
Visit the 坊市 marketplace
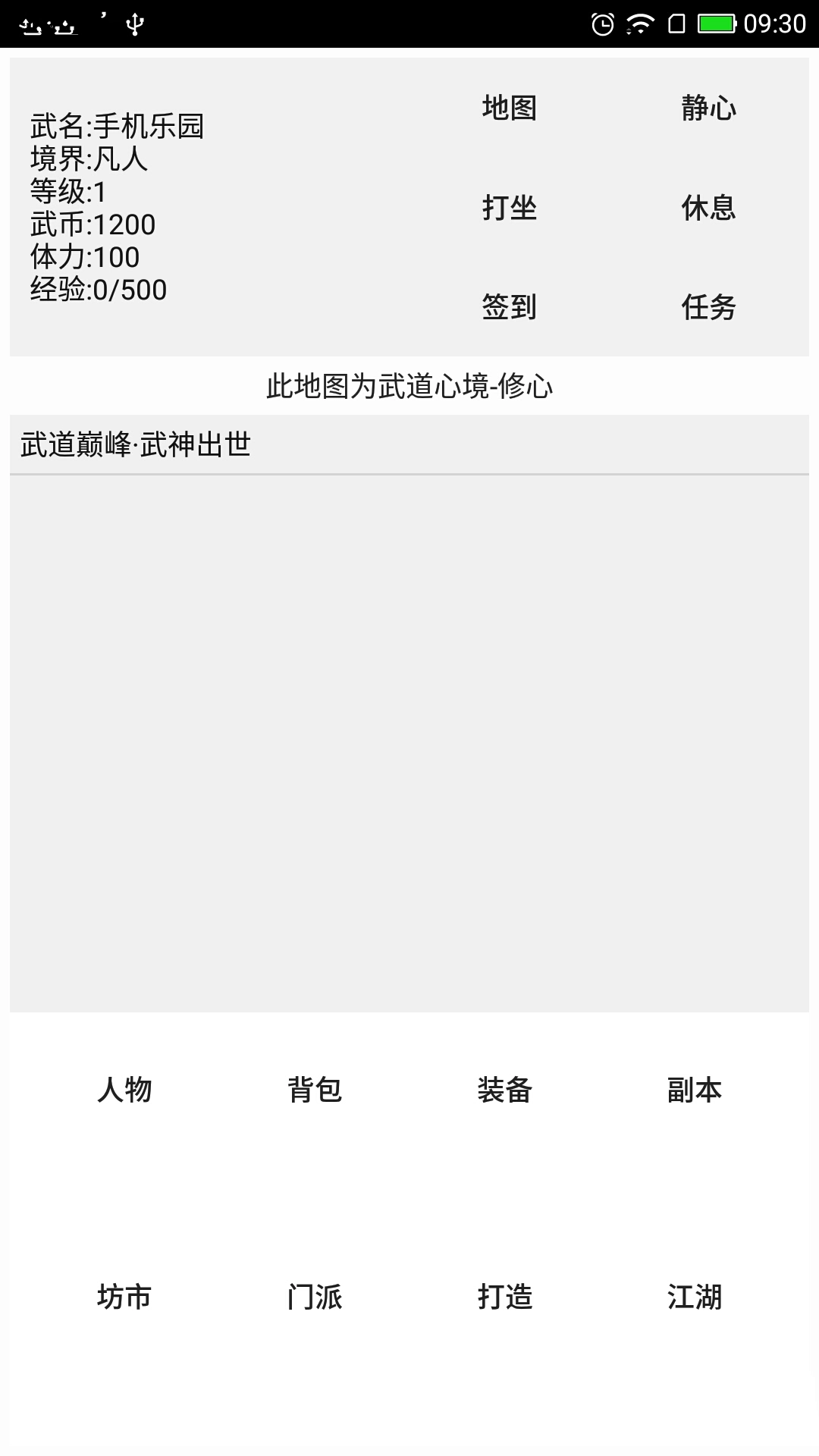126,1298
